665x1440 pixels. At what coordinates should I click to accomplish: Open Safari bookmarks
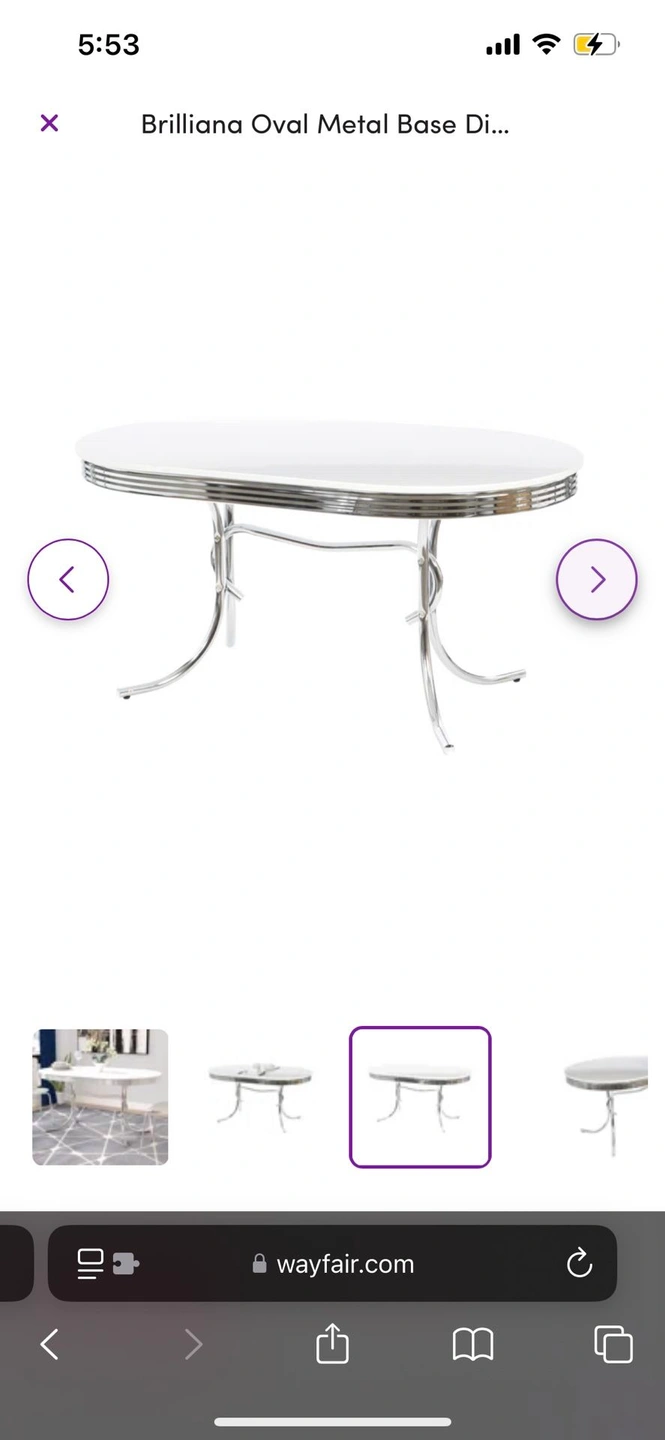tap(473, 1345)
